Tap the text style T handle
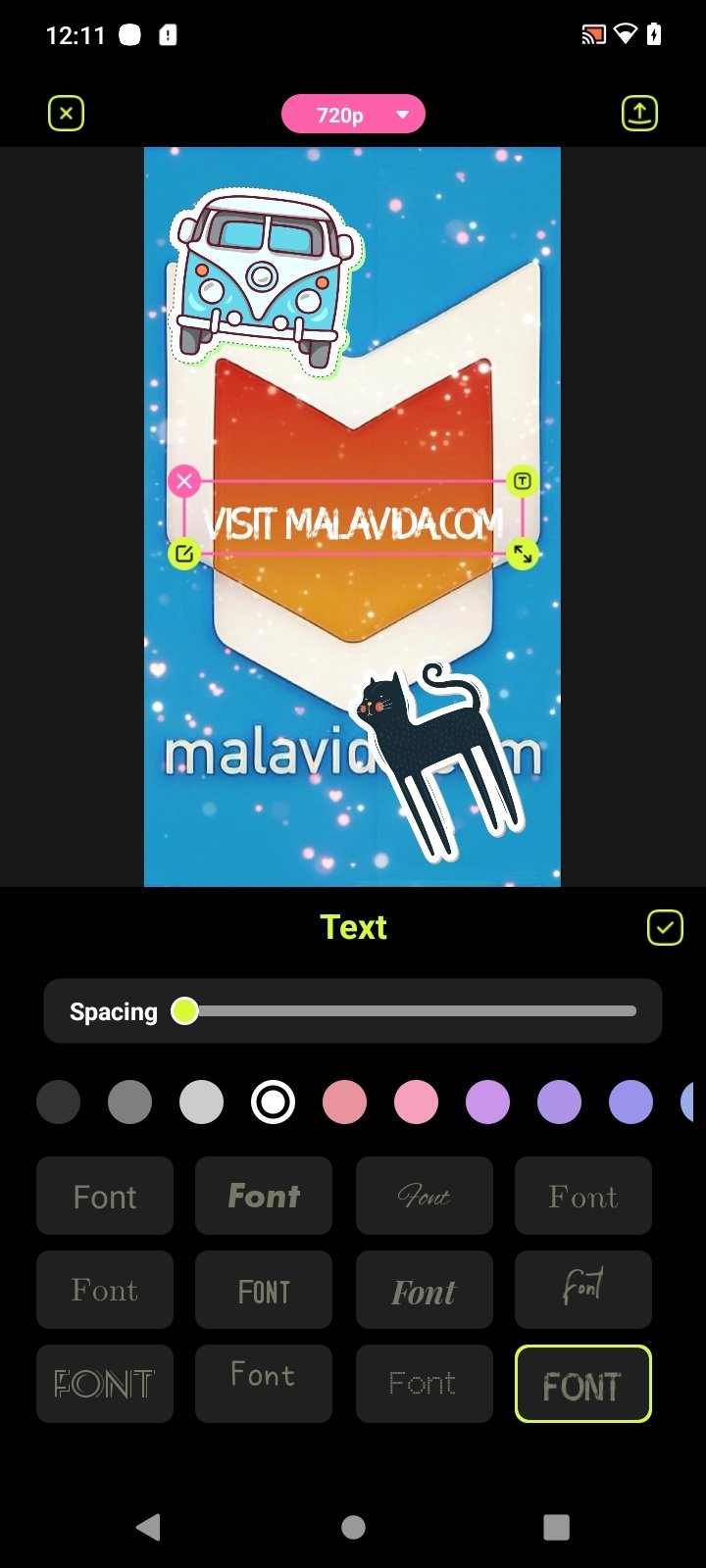This screenshot has height=1568, width=706. coord(523,481)
